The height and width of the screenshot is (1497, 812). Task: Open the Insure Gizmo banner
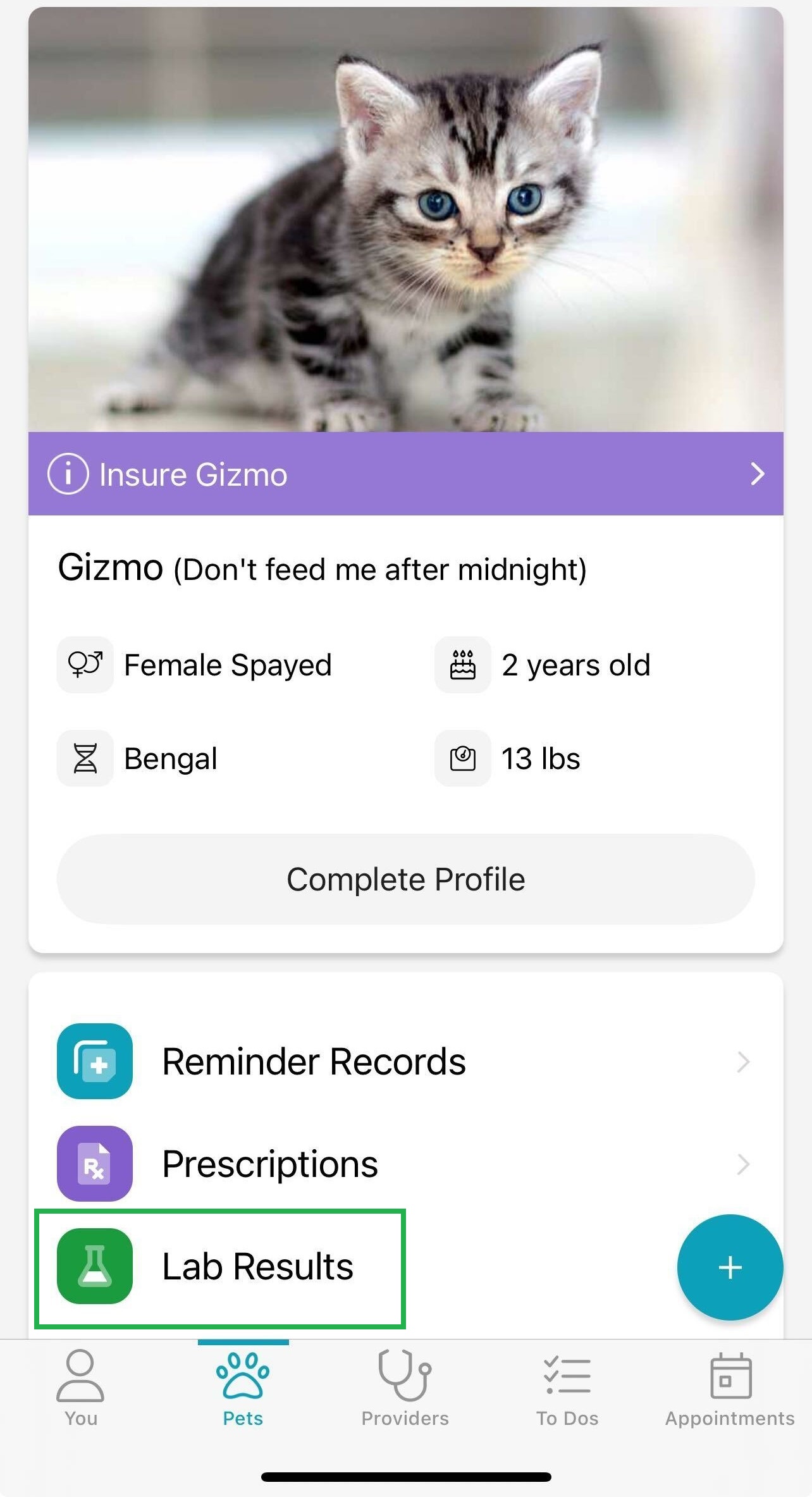coord(405,474)
